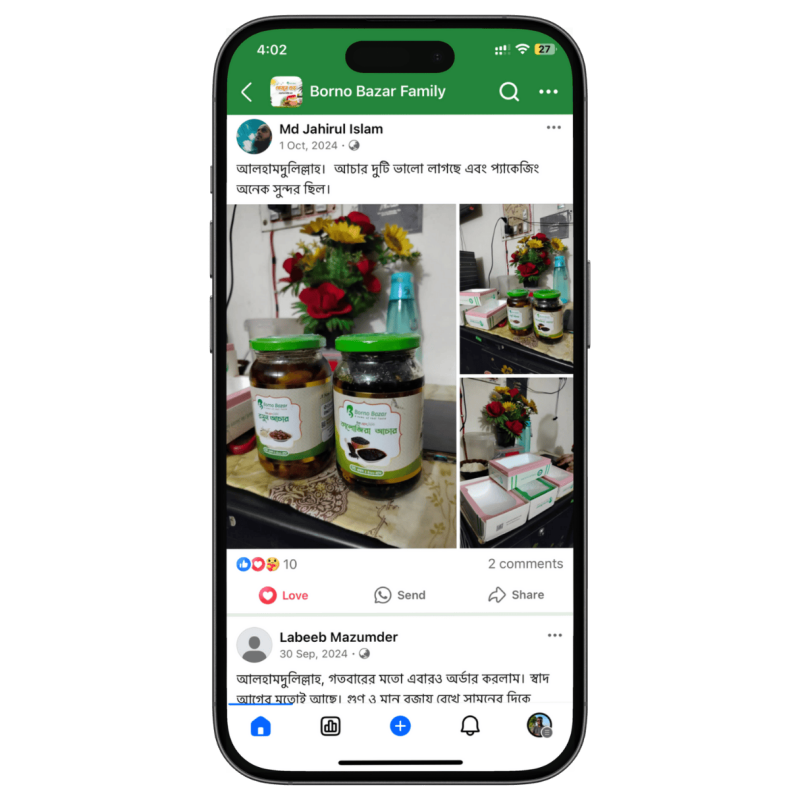See who reacted to Jahirul's post

tap(267, 564)
